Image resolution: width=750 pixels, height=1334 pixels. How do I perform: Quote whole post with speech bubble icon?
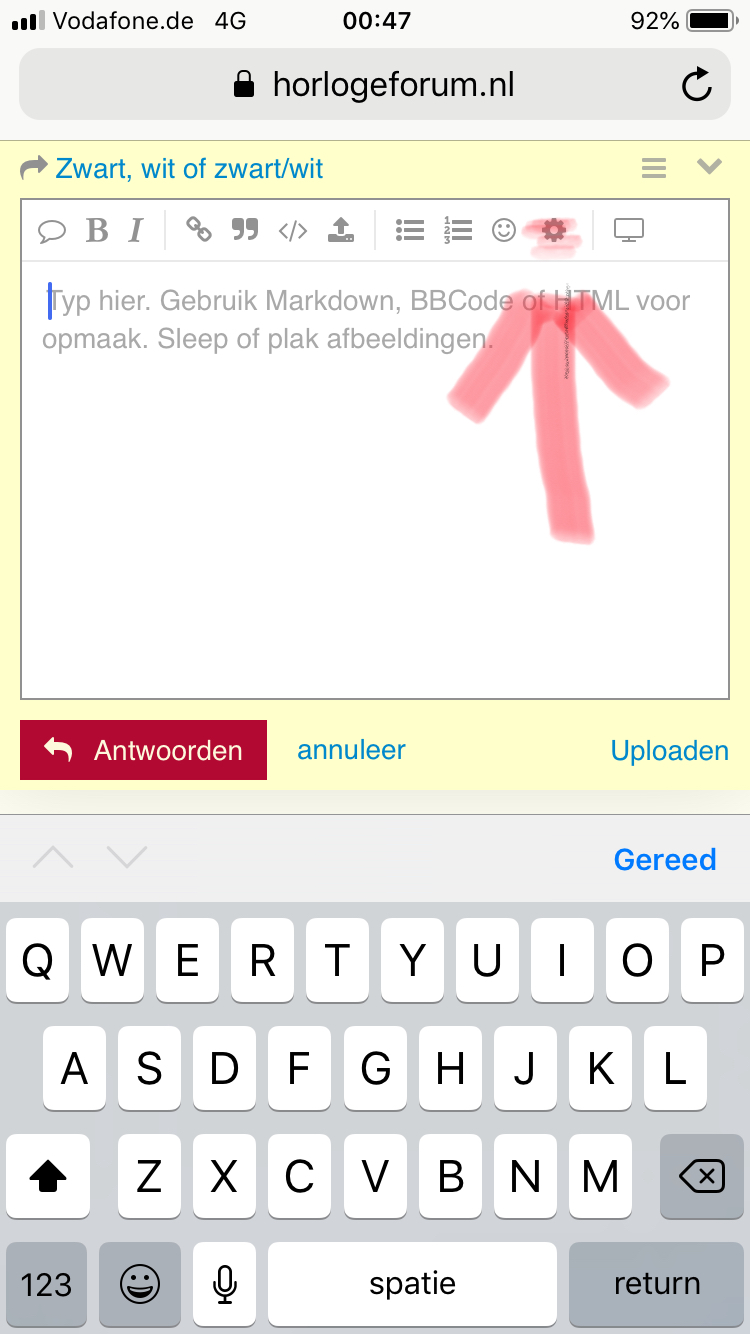[x=52, y=231]
